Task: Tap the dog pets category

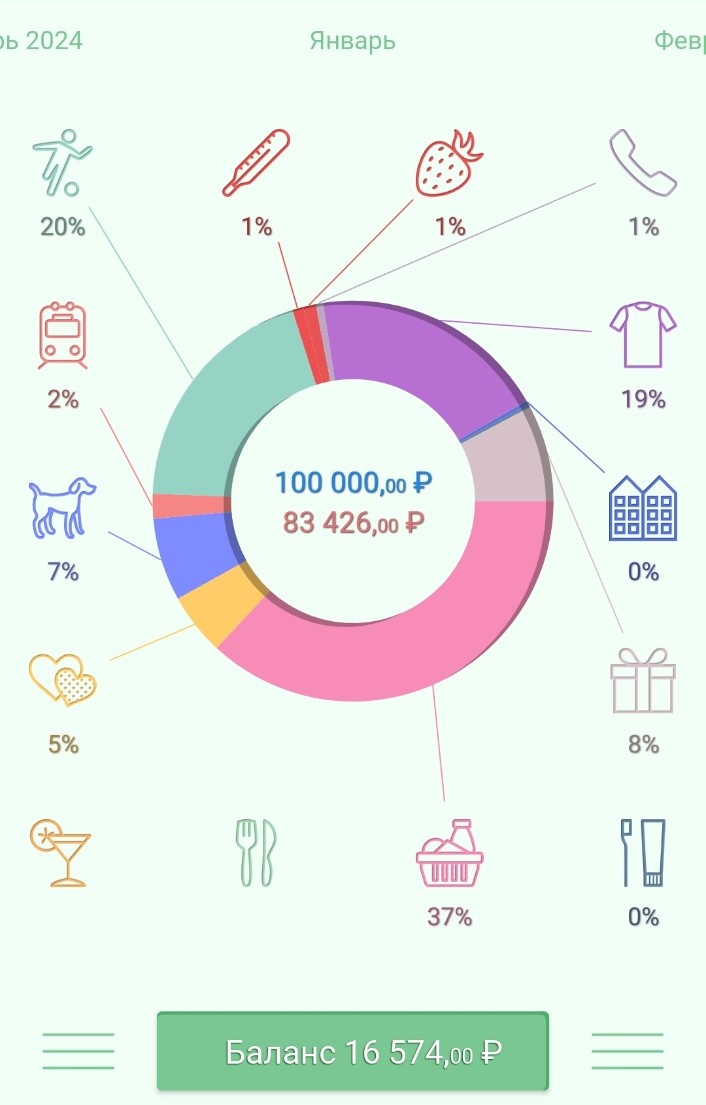Action: [63, 507]
